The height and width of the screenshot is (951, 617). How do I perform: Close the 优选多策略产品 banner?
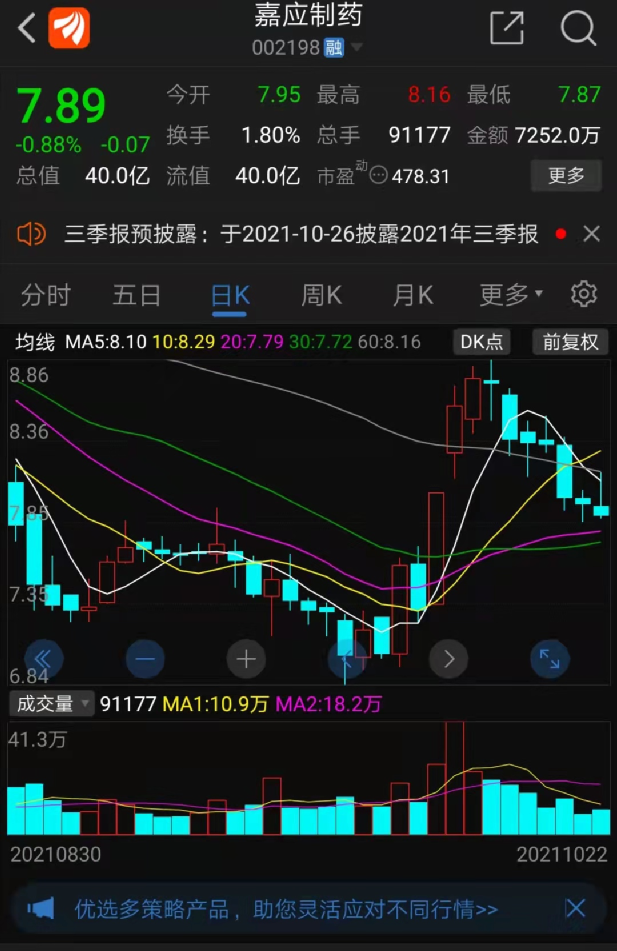pos(576,908)
